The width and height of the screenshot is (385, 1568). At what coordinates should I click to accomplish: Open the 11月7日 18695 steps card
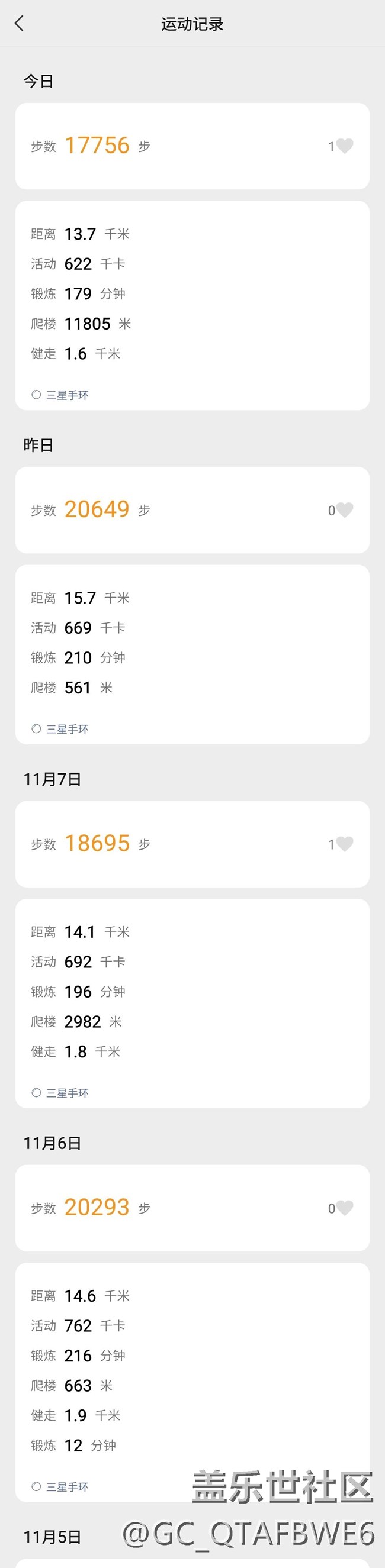click(183, 844)
